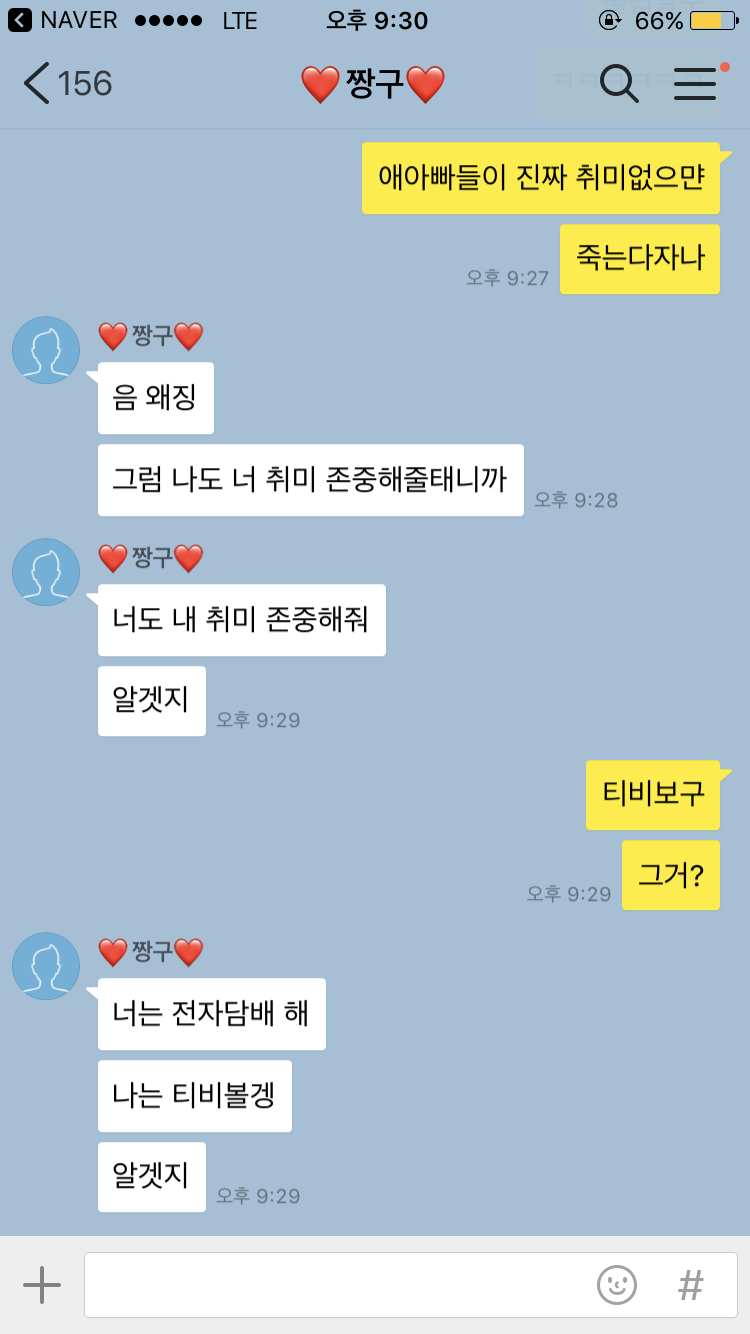This screenshot has height=1334, width=750.
Task: Open 짱구's profile picture beside 너는 전자담배 해
Action: click(x=46, y=966)
